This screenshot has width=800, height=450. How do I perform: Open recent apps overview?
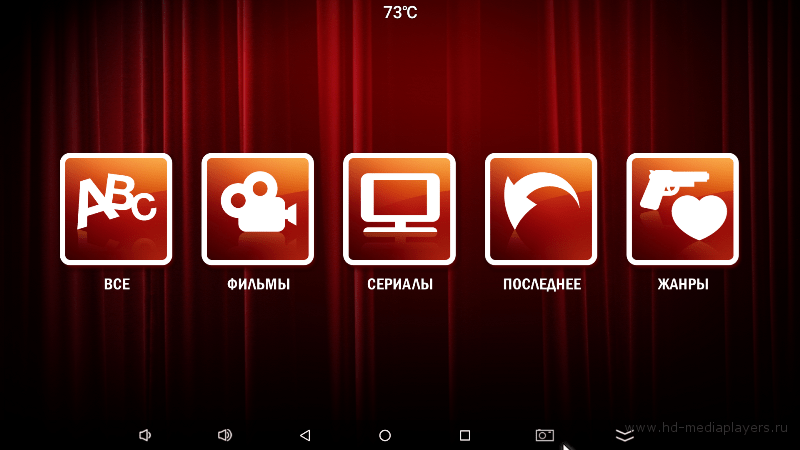point(465,435)
